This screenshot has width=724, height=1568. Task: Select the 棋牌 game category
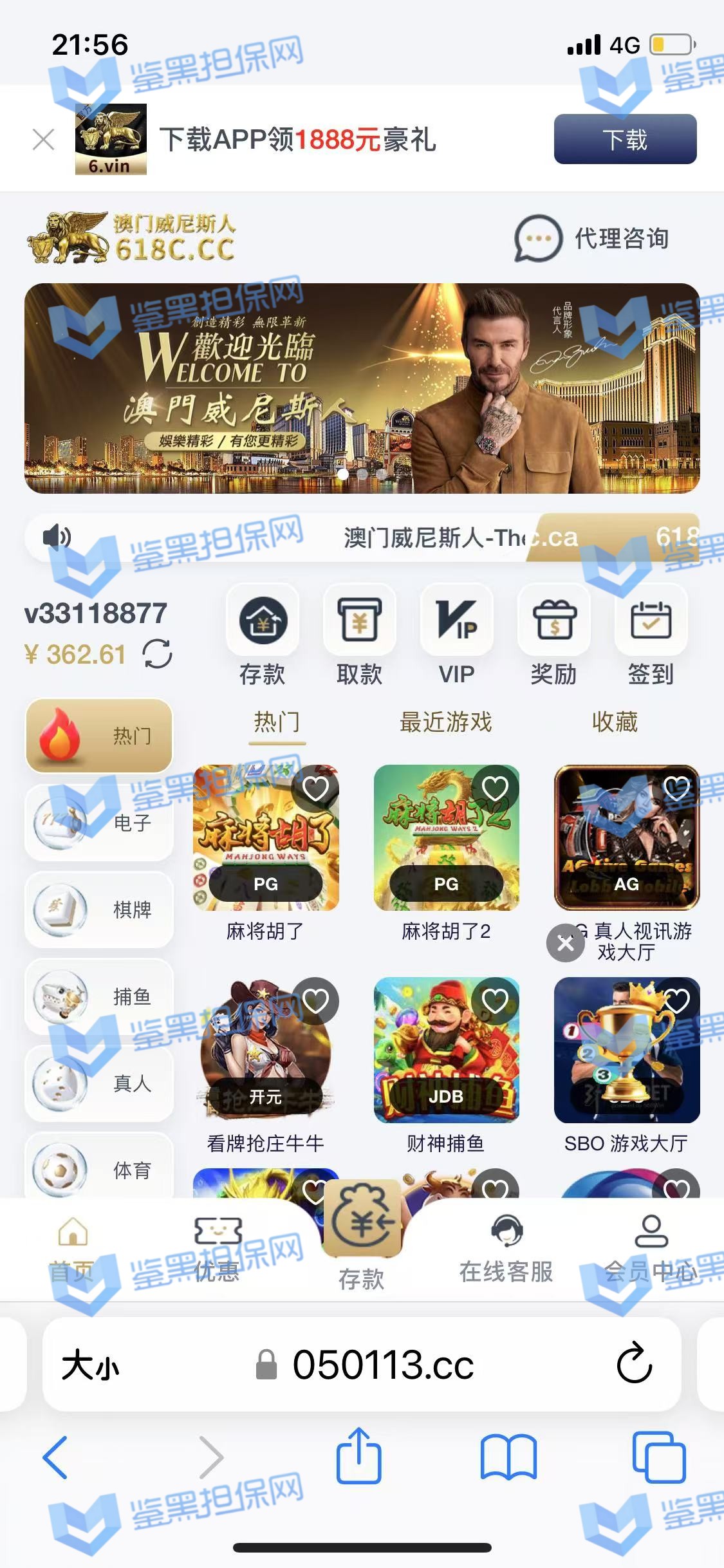[99, 910]
